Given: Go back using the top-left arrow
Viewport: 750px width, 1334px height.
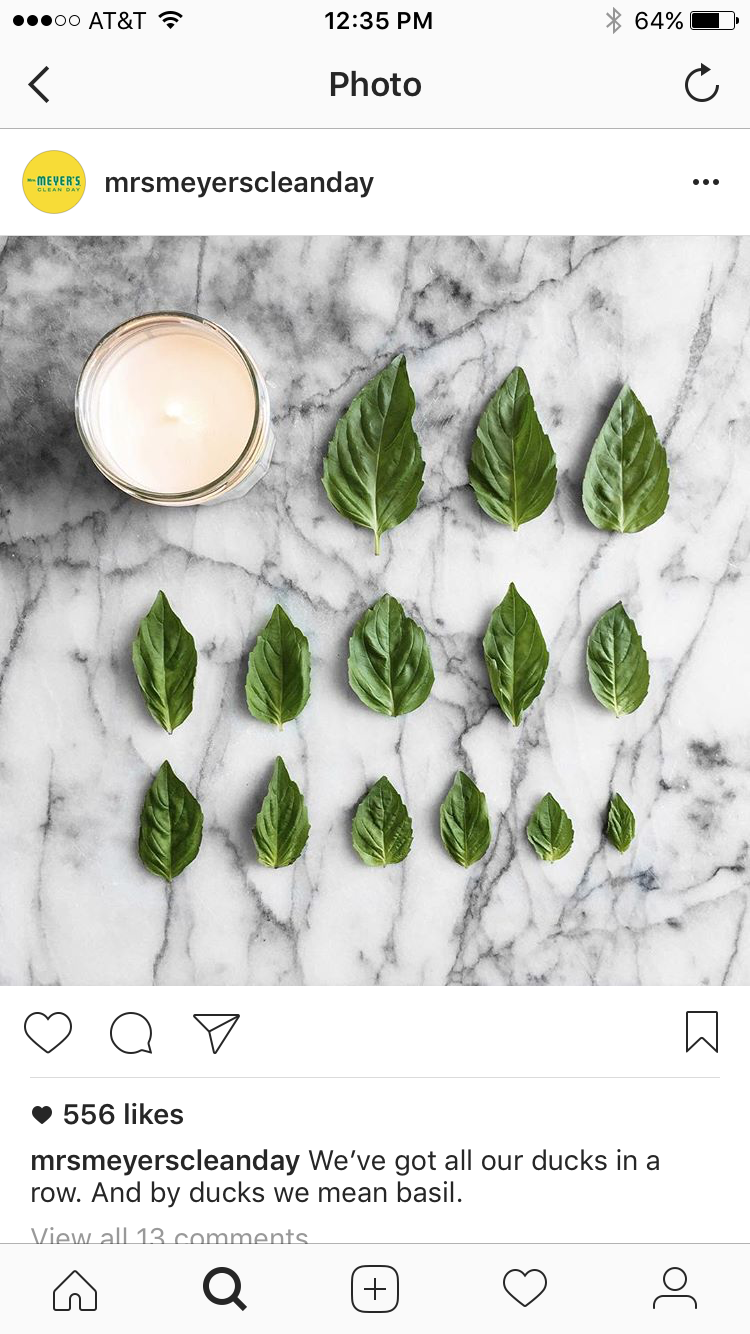Looking at the screenshot, I should coord(39,85).
